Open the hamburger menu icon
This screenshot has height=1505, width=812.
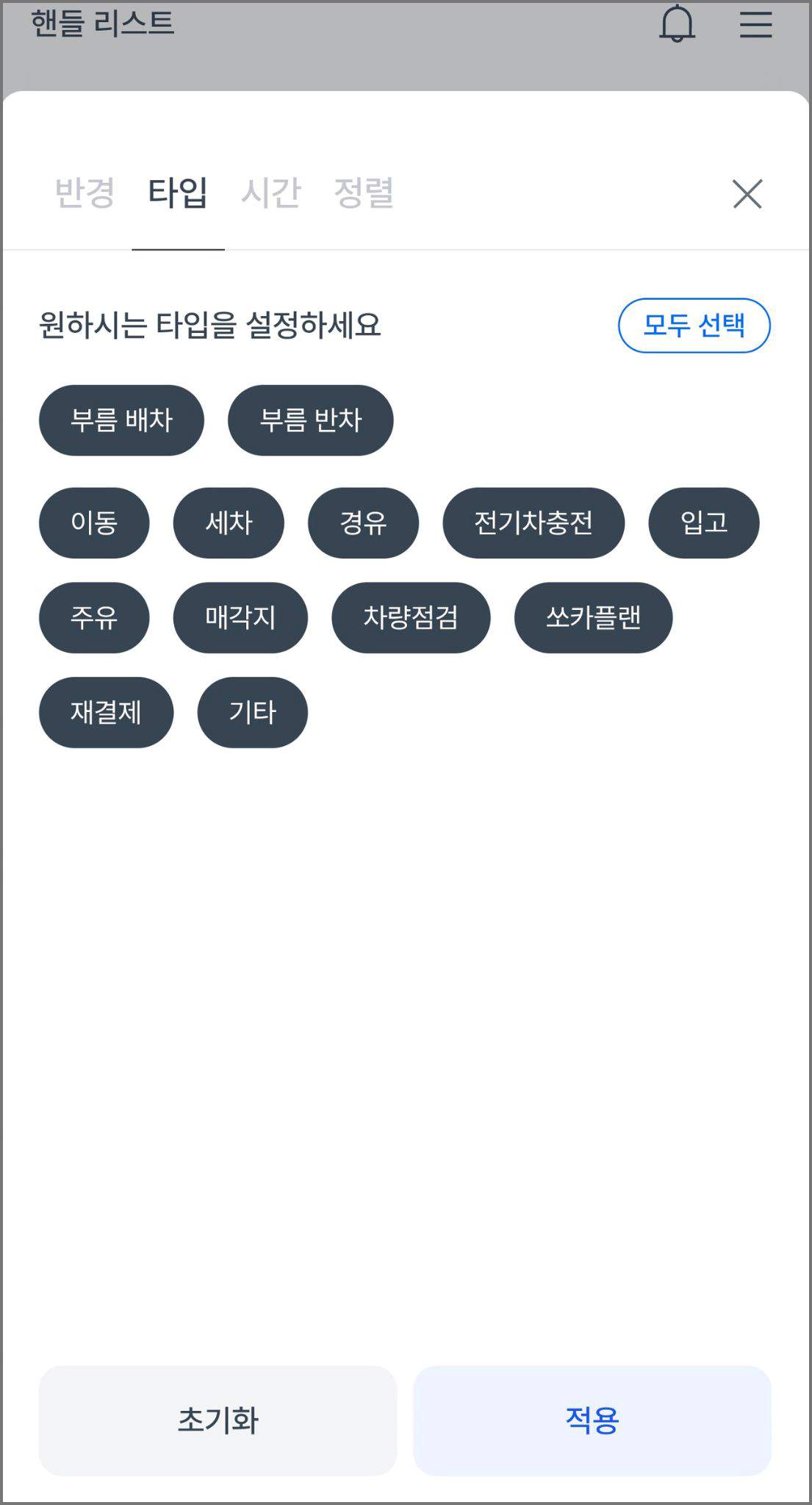[x=754, y=24]
